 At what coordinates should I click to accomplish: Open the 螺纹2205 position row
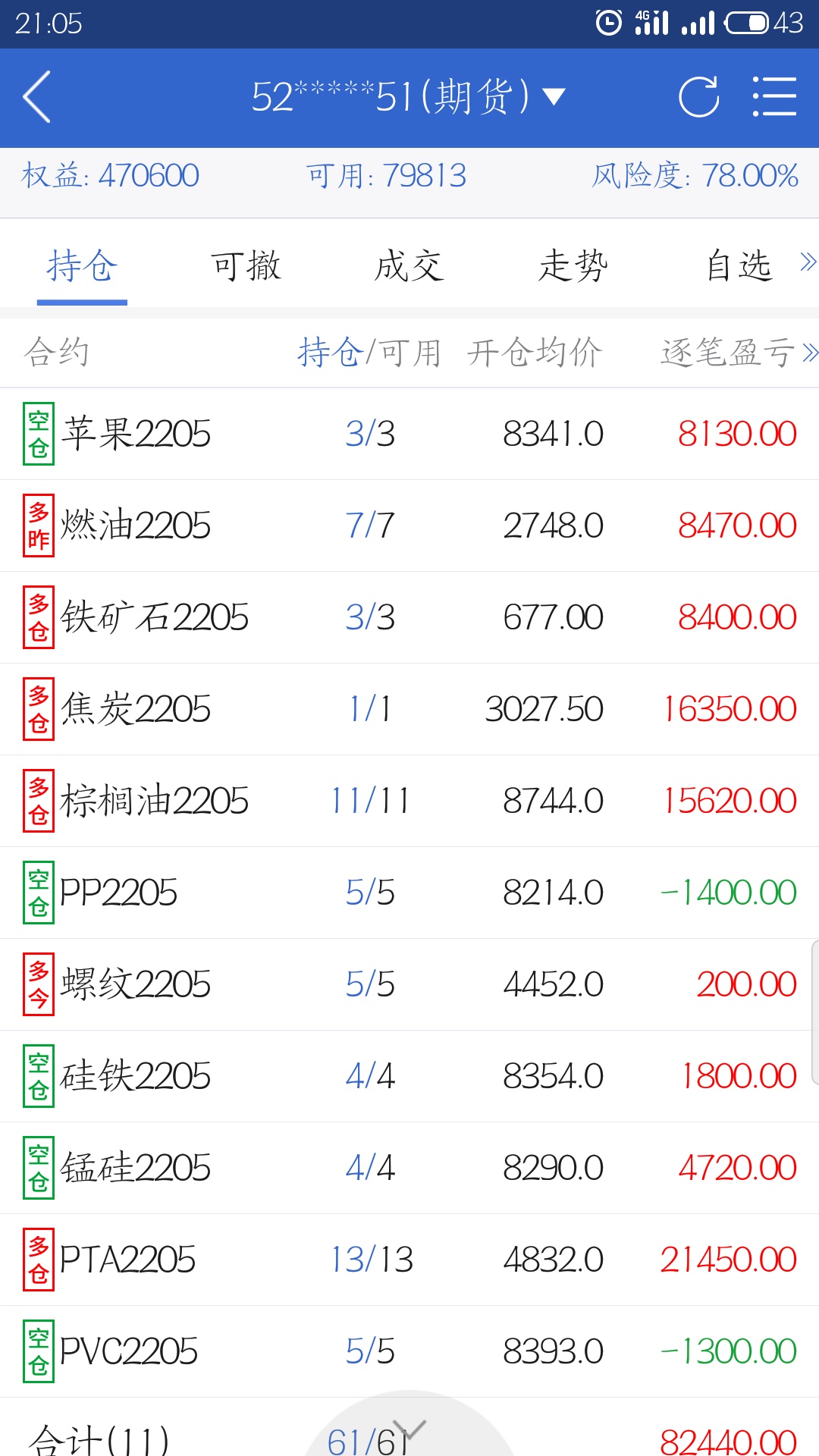pyautogui.click(x=409, y=984)
